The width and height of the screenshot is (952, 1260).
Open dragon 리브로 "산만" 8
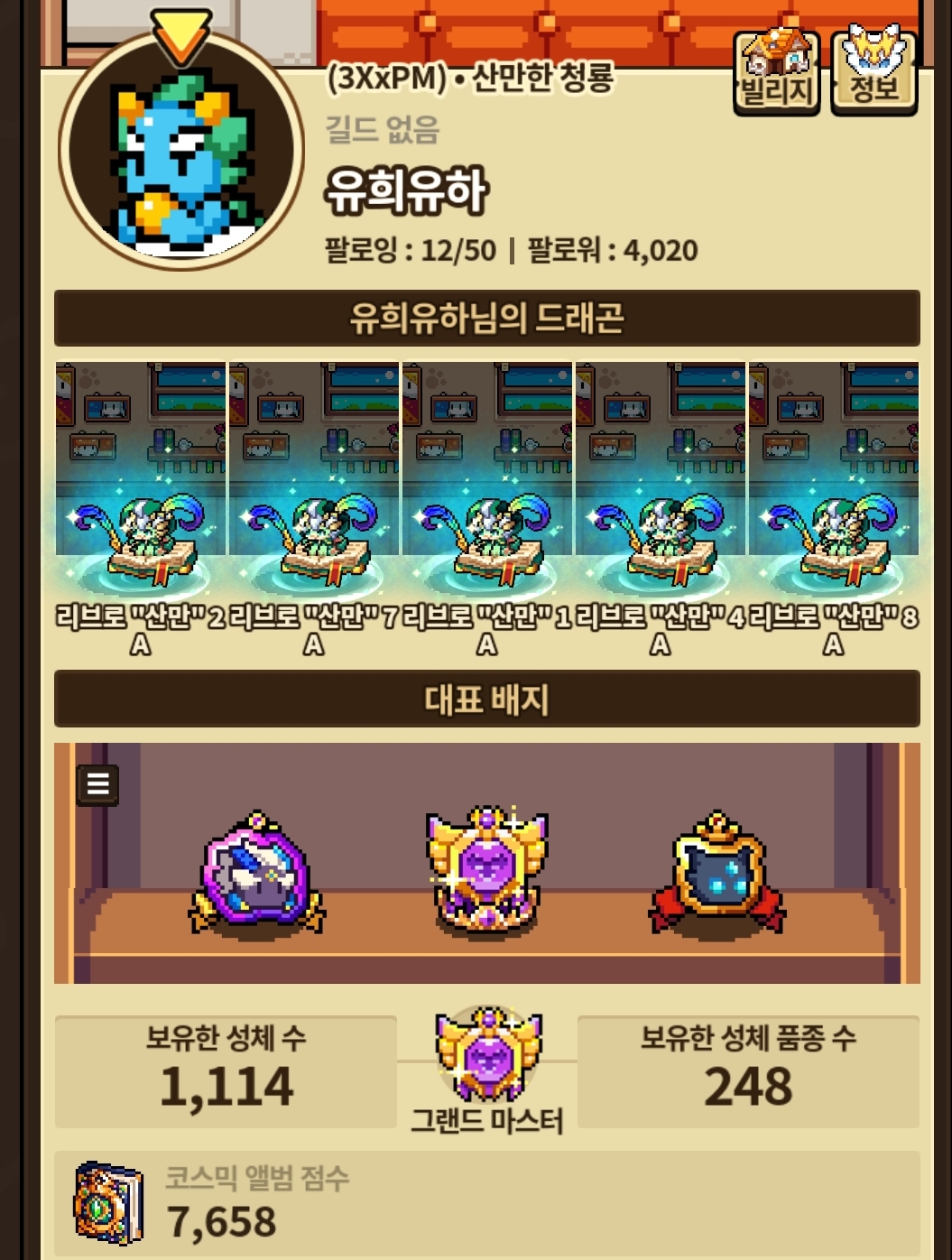click(x=834, y=476)
